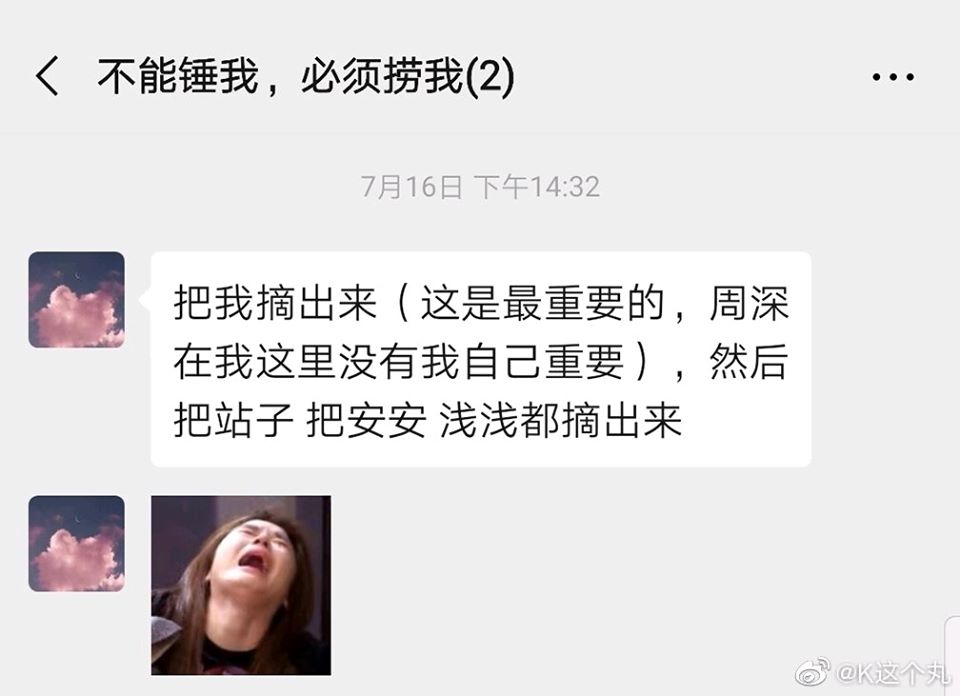This screenshot has height=696, width=960.
Task: Tap the avatar next to the crying sticker
Action: click(x=77, y=543)
